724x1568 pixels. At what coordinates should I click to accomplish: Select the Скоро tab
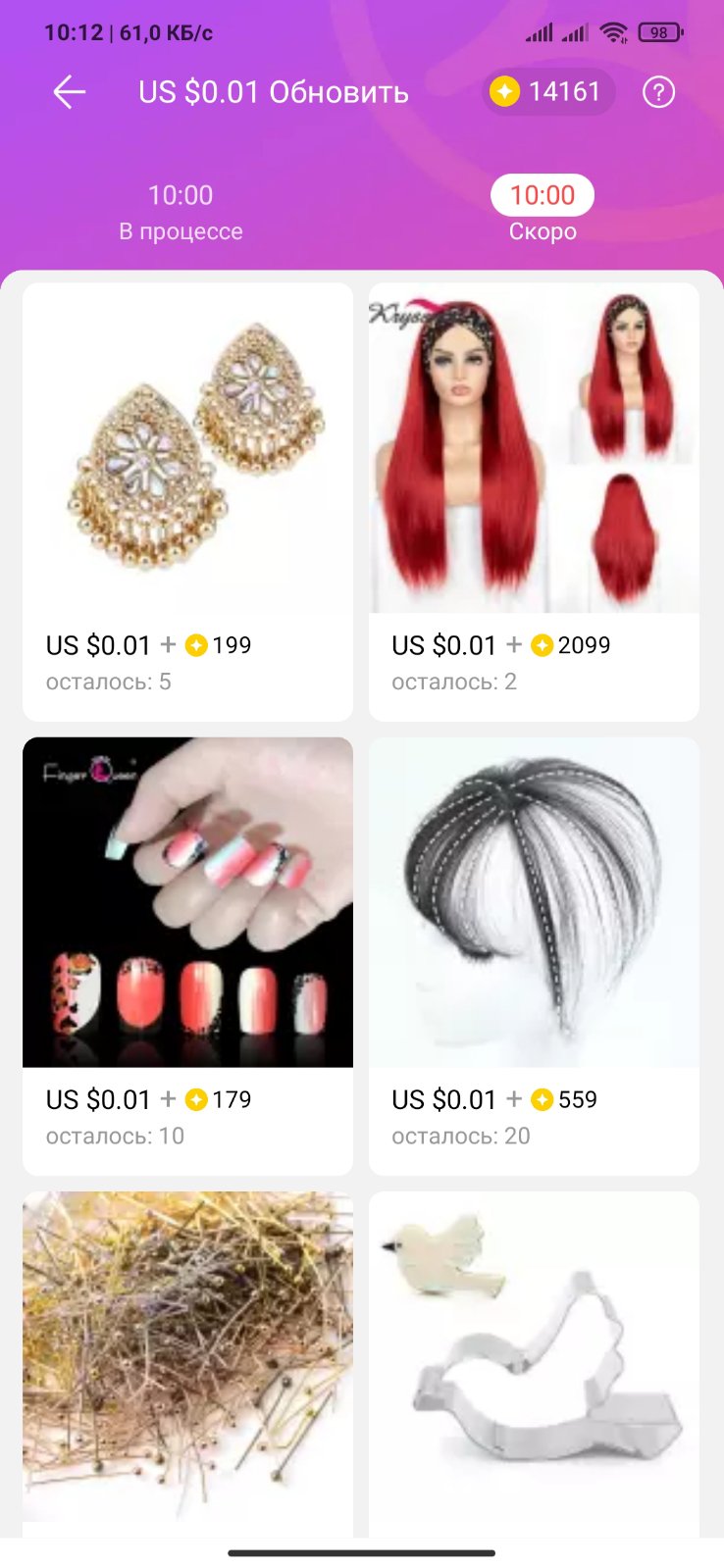coord(543,210)
